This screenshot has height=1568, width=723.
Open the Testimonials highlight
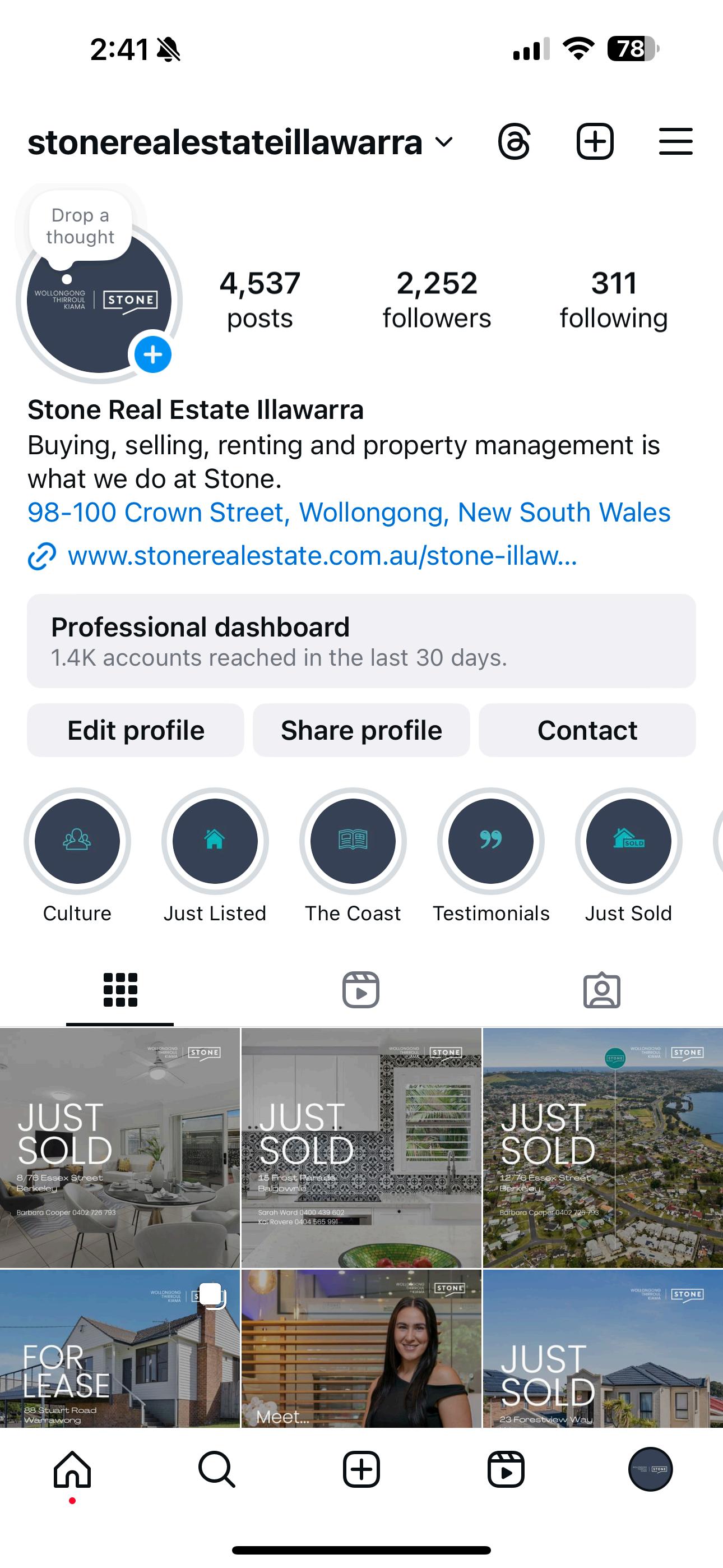tap(490, 841)
